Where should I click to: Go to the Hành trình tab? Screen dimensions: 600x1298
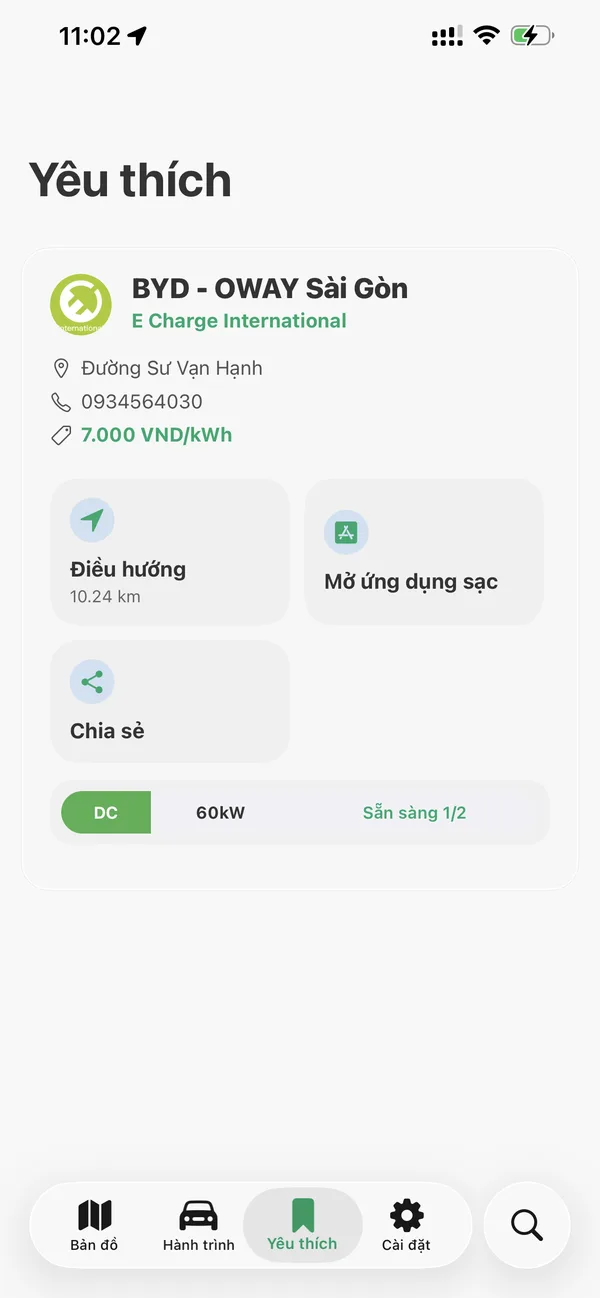(x=198, y=1225)
